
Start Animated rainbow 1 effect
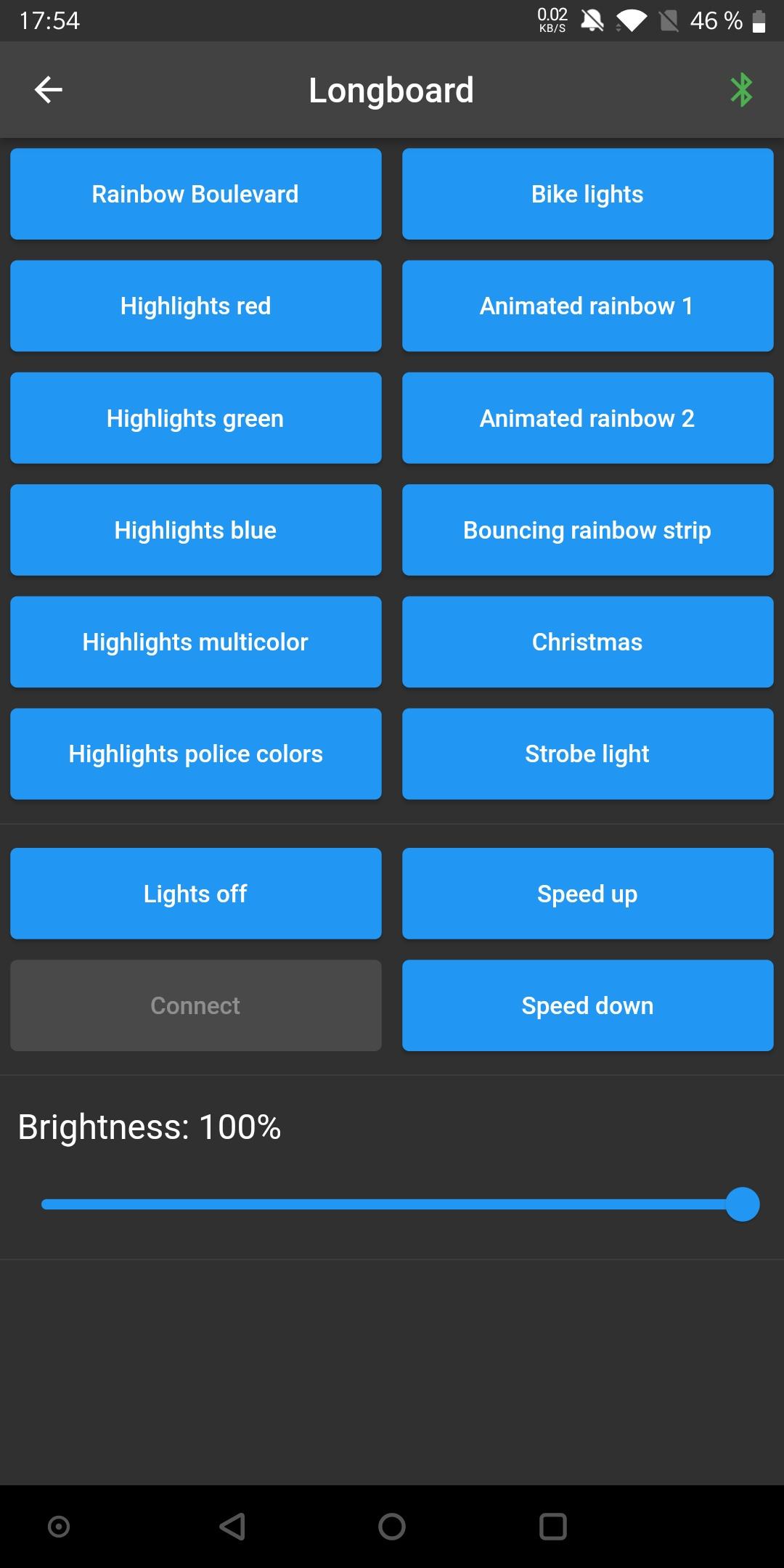587,306
